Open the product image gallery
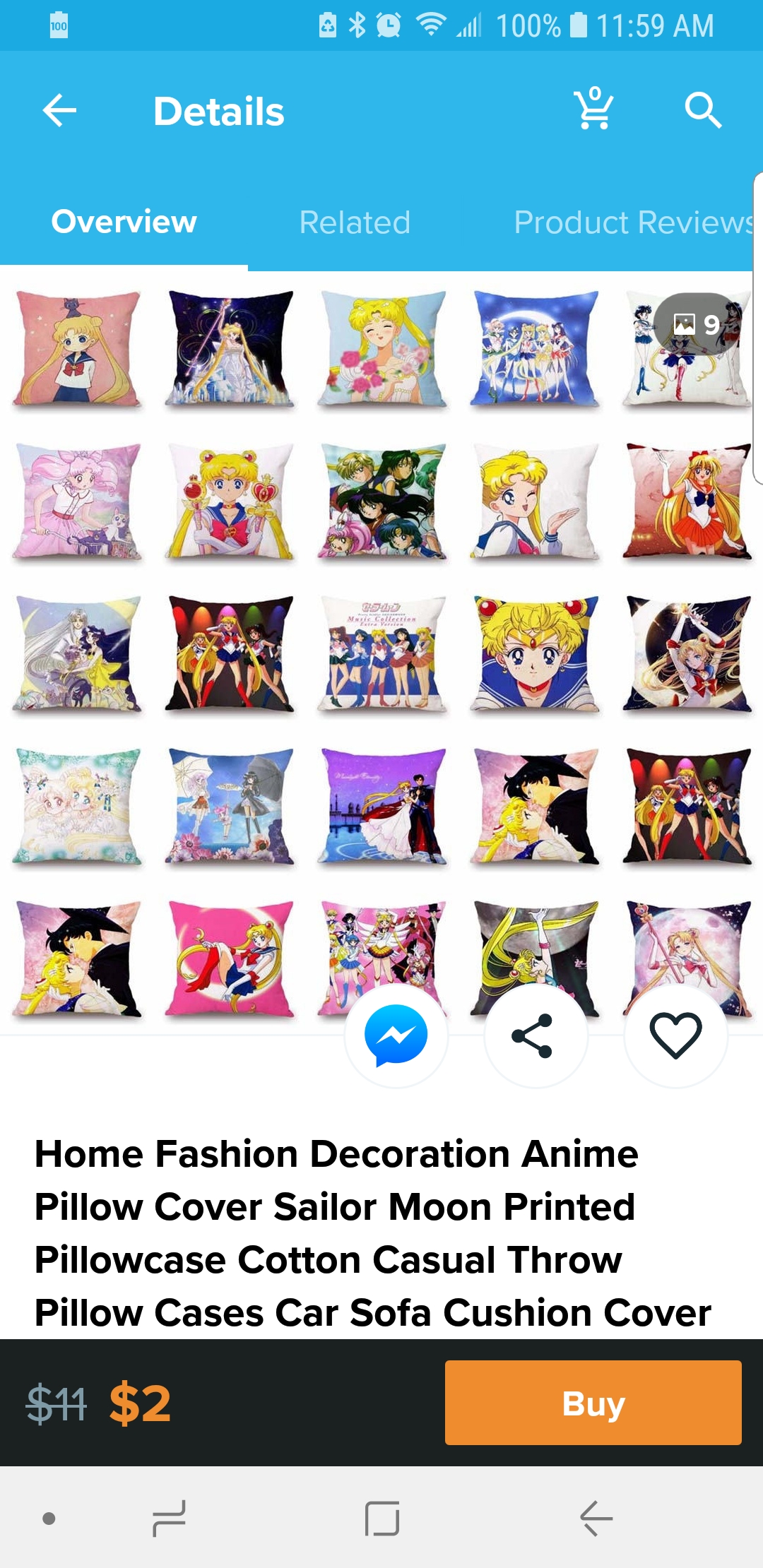 click(x=381, y=653)
